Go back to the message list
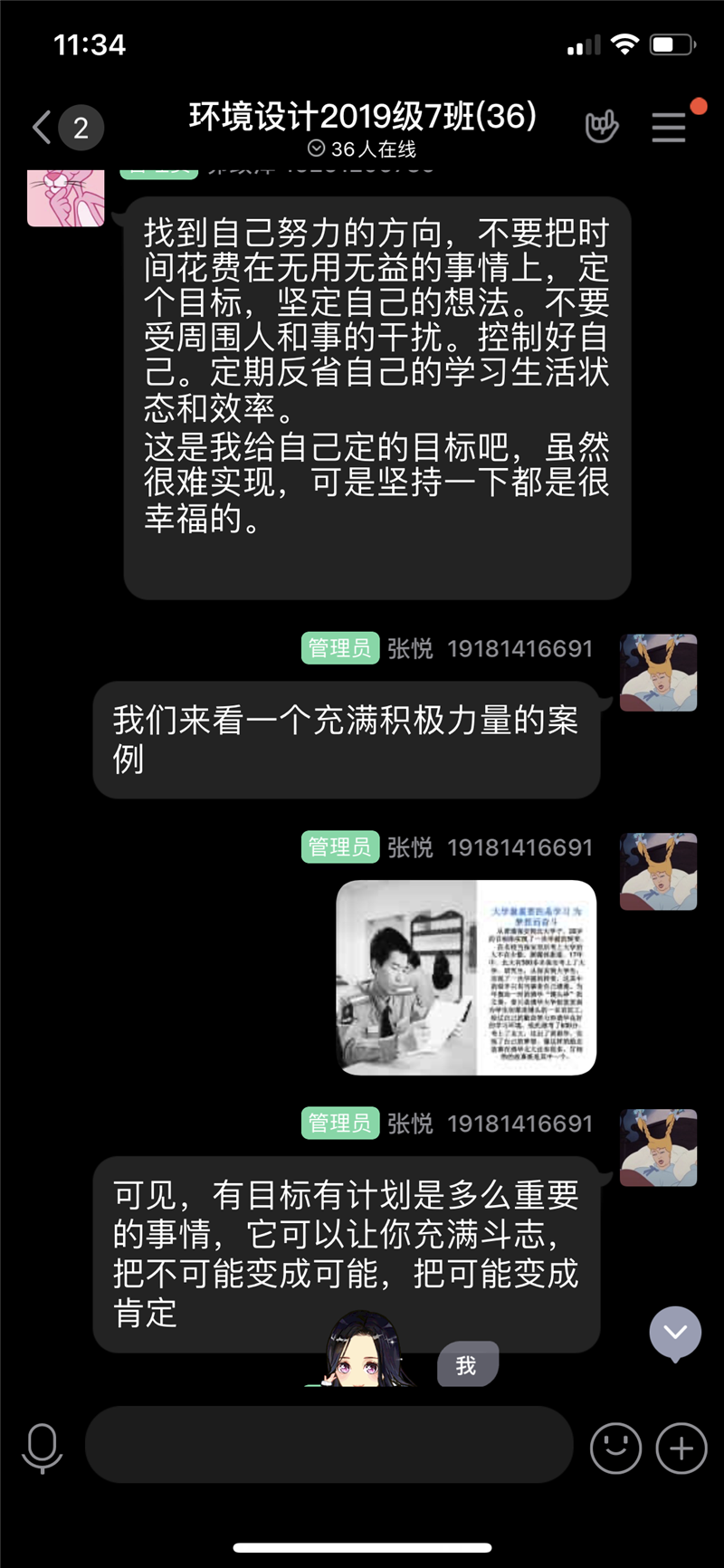Viewport: 724px width, 1568px height. click(43, 128)
